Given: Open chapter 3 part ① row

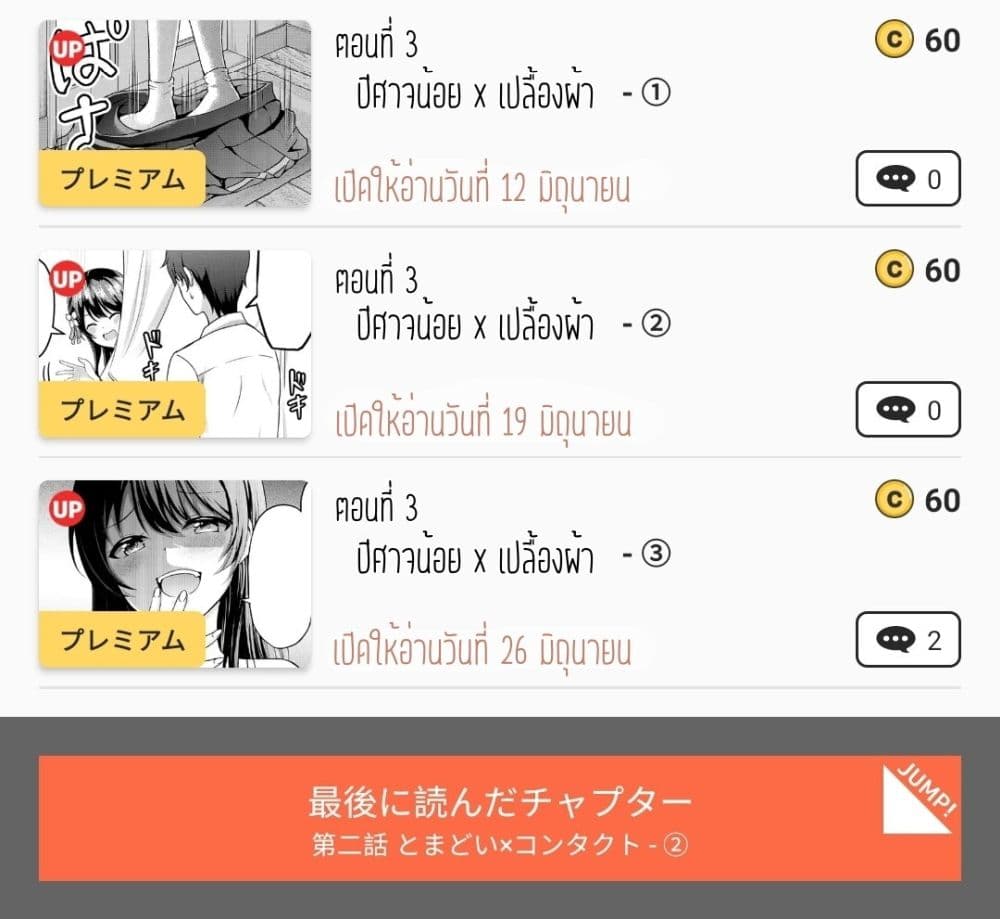Looking at the screenshot, I should [x=500, y=95].
